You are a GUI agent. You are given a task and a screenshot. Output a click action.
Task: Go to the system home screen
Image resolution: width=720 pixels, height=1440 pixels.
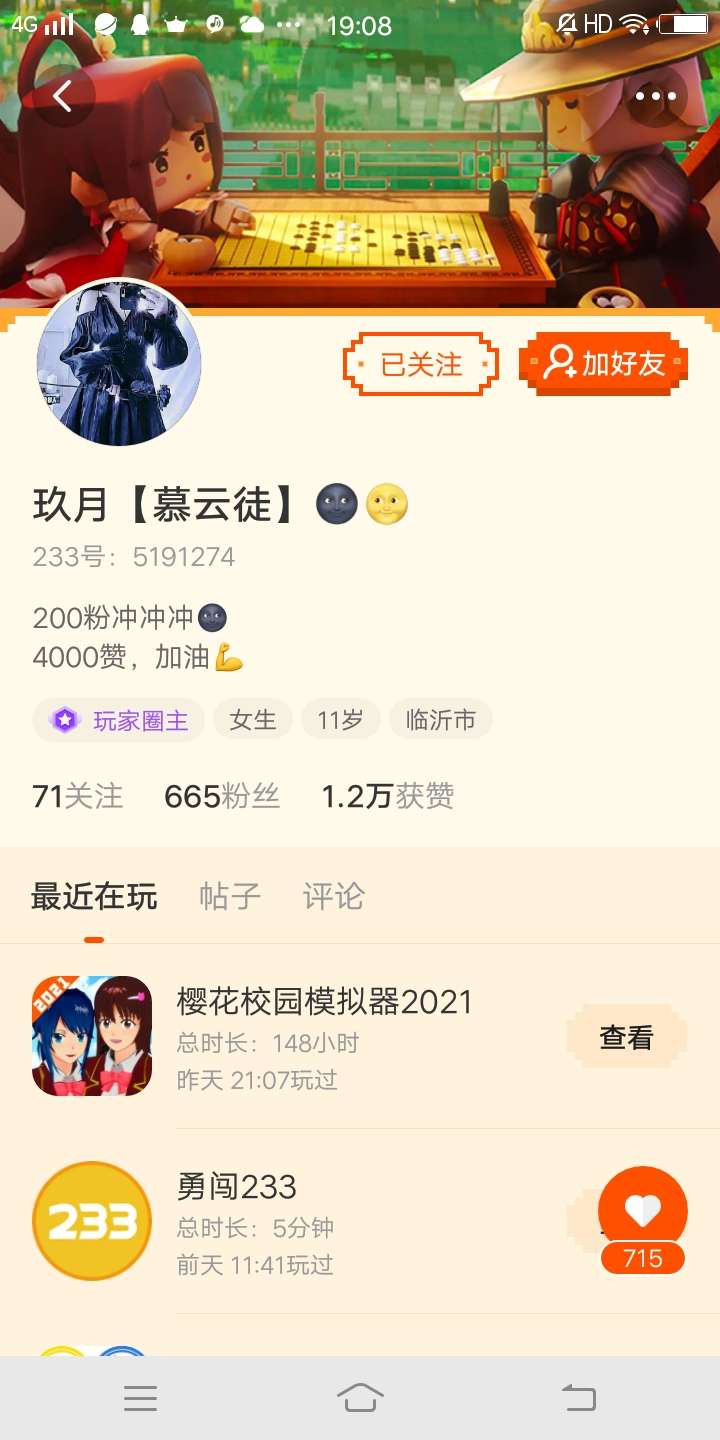(360, 1398)
